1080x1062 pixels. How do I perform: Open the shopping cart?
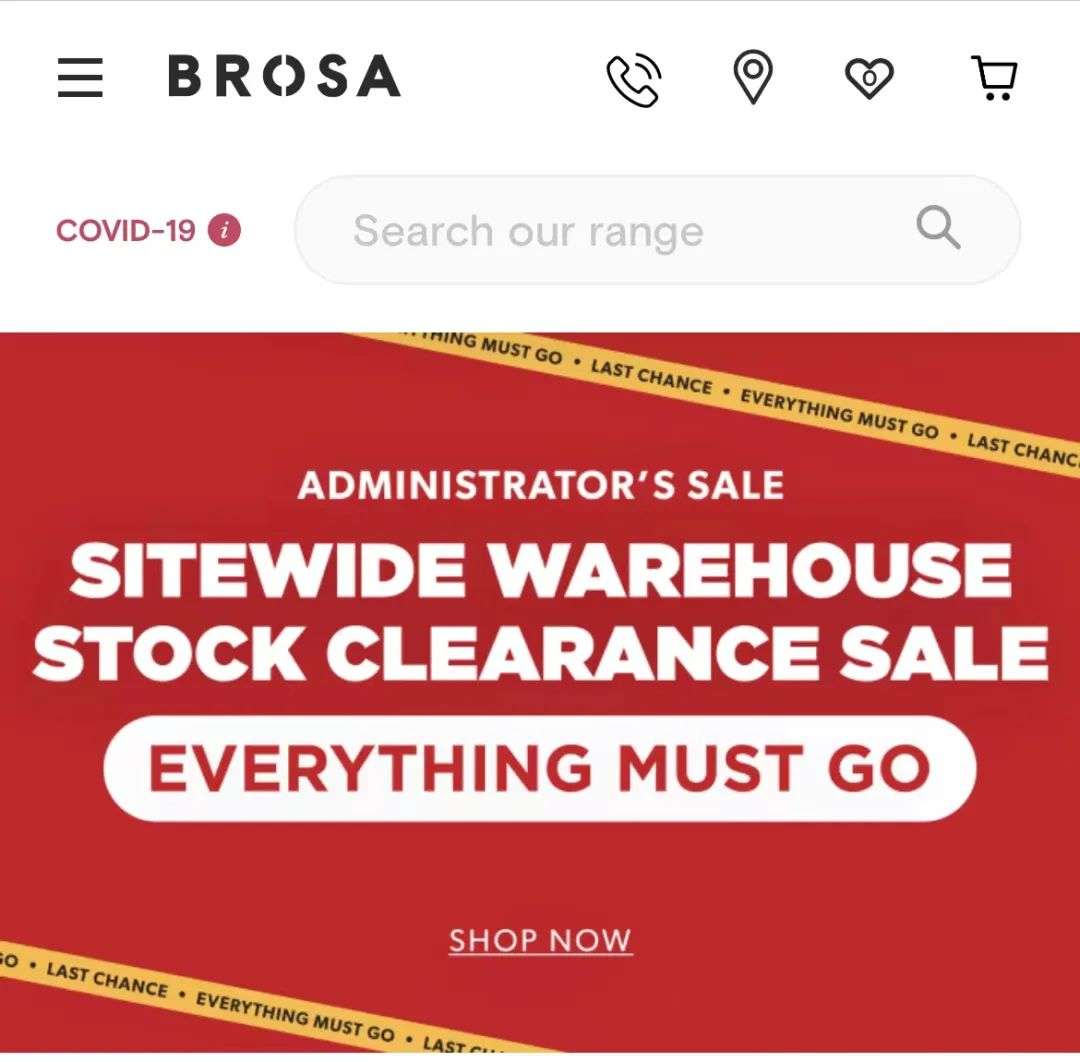994,78
